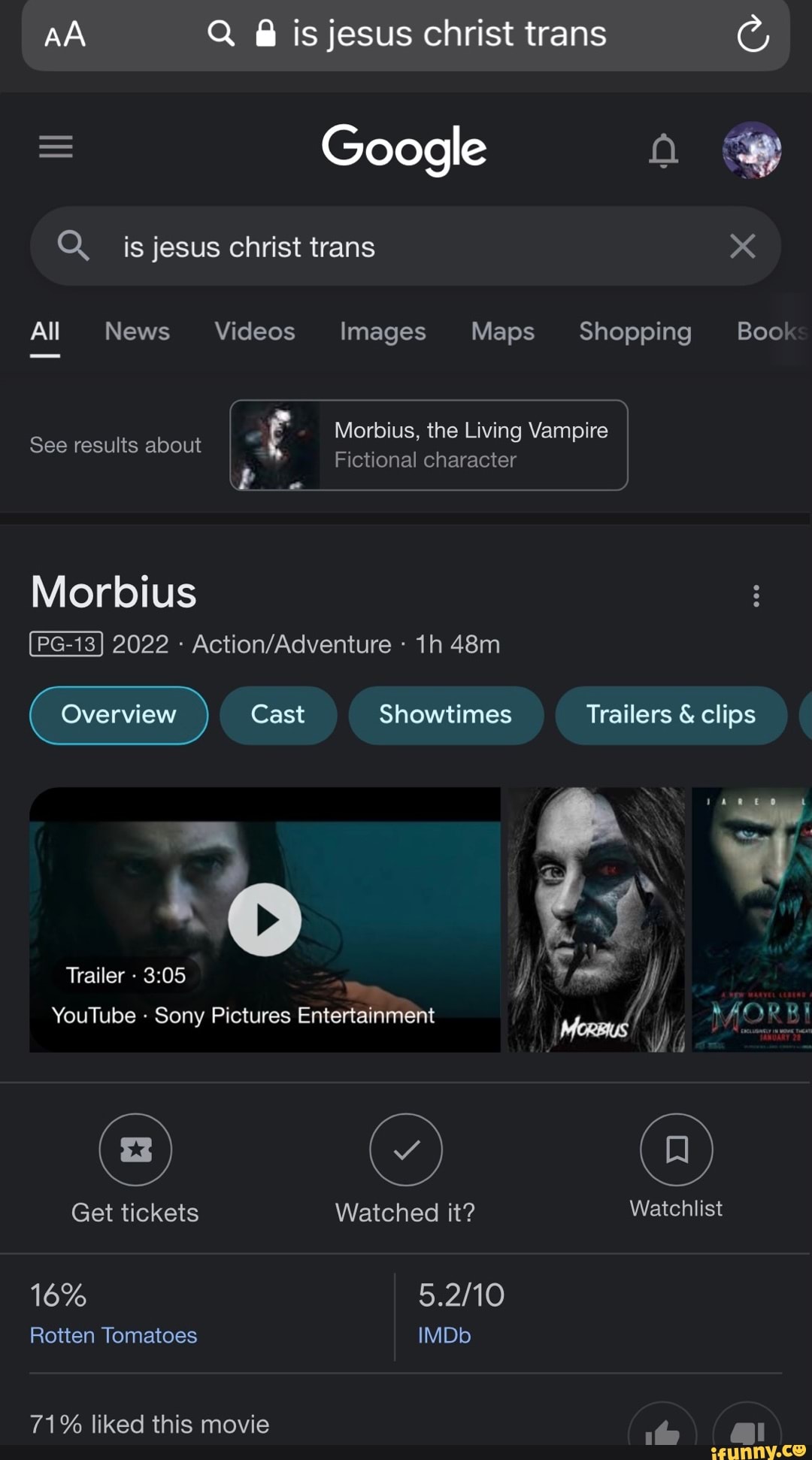Select the Showtimes chip

[445, 715]
